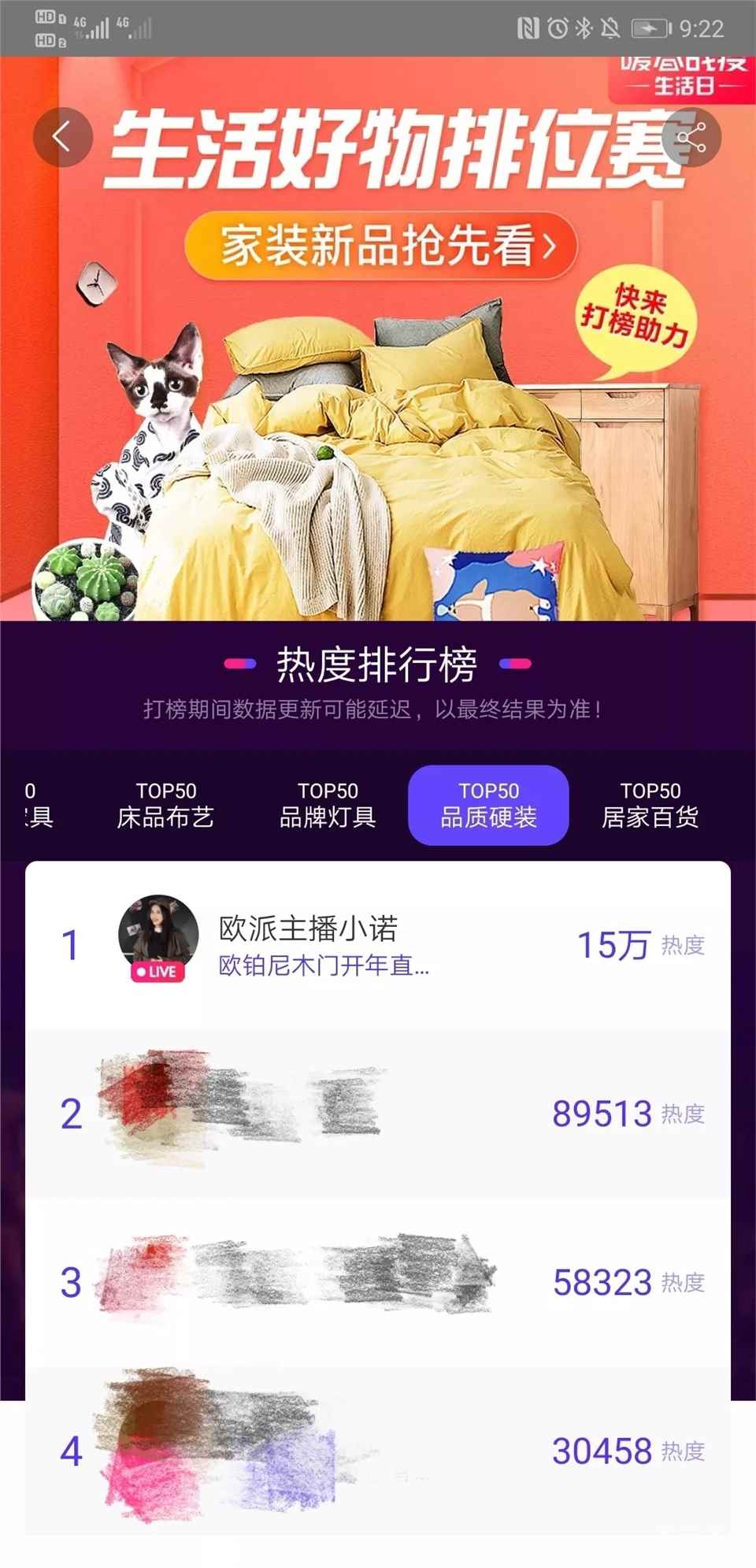Switch to TOP50 居家百货 tab
The image size is (756, 1568).
[650, 805]
